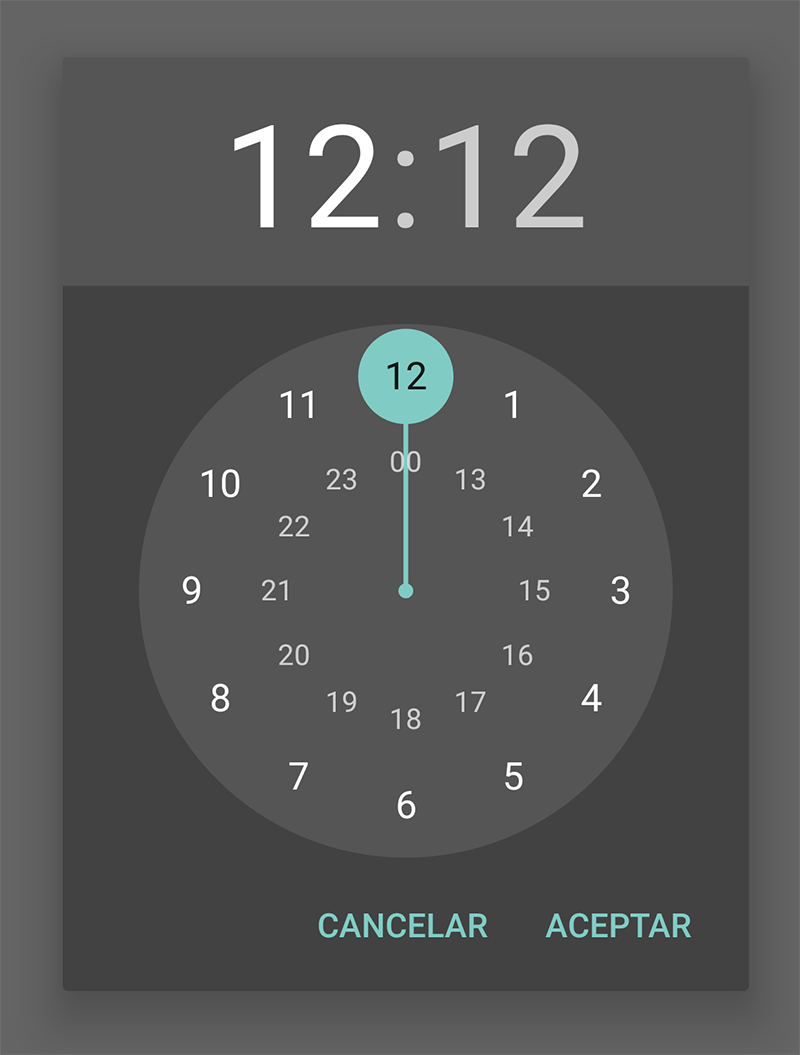Image resolution: width=800 pixels, height=1055 pixels.
Task: Select the hour field in the header
Action: pyautogui.click(x=304, y=180)
